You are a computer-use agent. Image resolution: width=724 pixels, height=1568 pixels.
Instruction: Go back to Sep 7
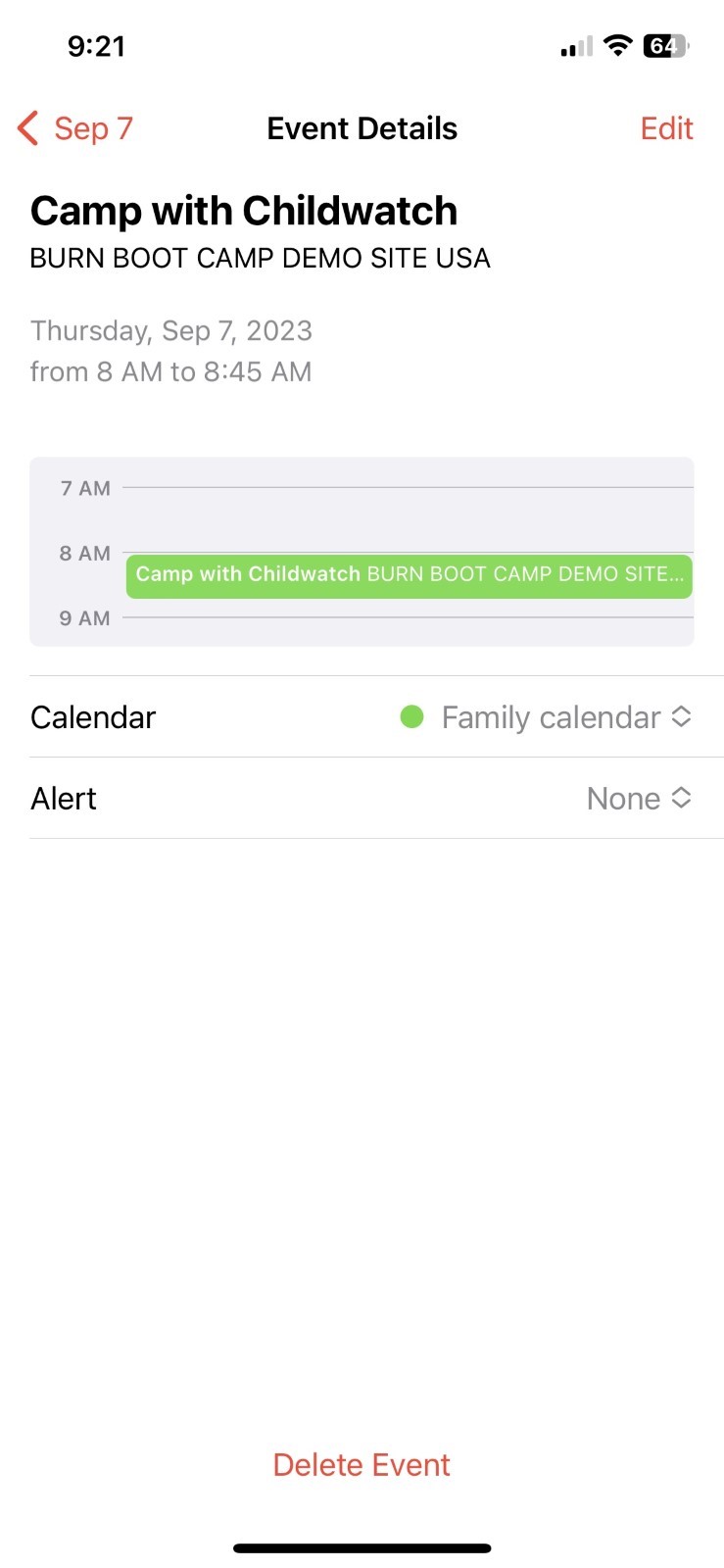(x=75, y=128)
